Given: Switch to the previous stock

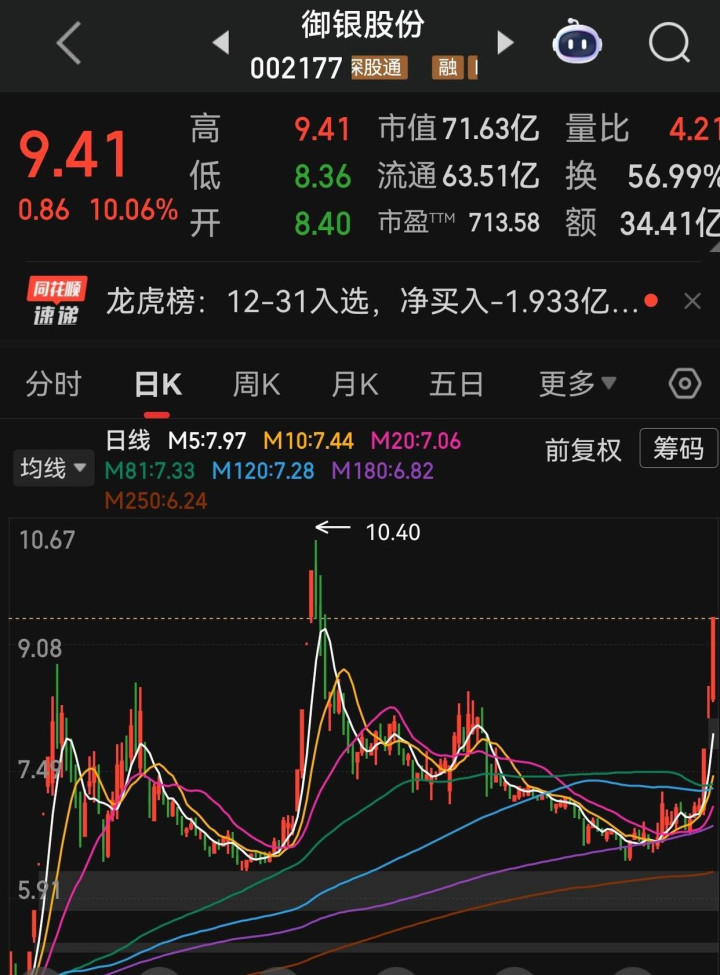Looking at the screenshot, I should coord(222,42).
